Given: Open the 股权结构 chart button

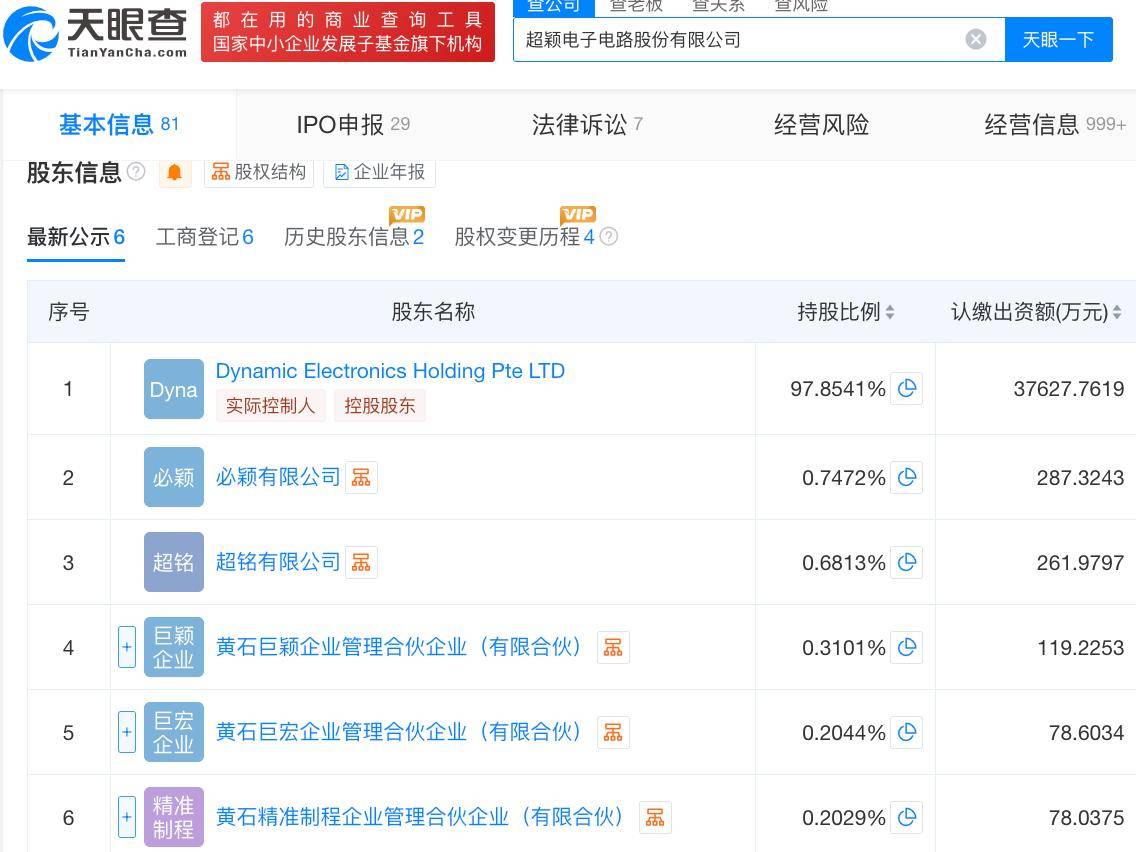Looking at the screenshot, I should pyautogui.click(x=259, y=172).
